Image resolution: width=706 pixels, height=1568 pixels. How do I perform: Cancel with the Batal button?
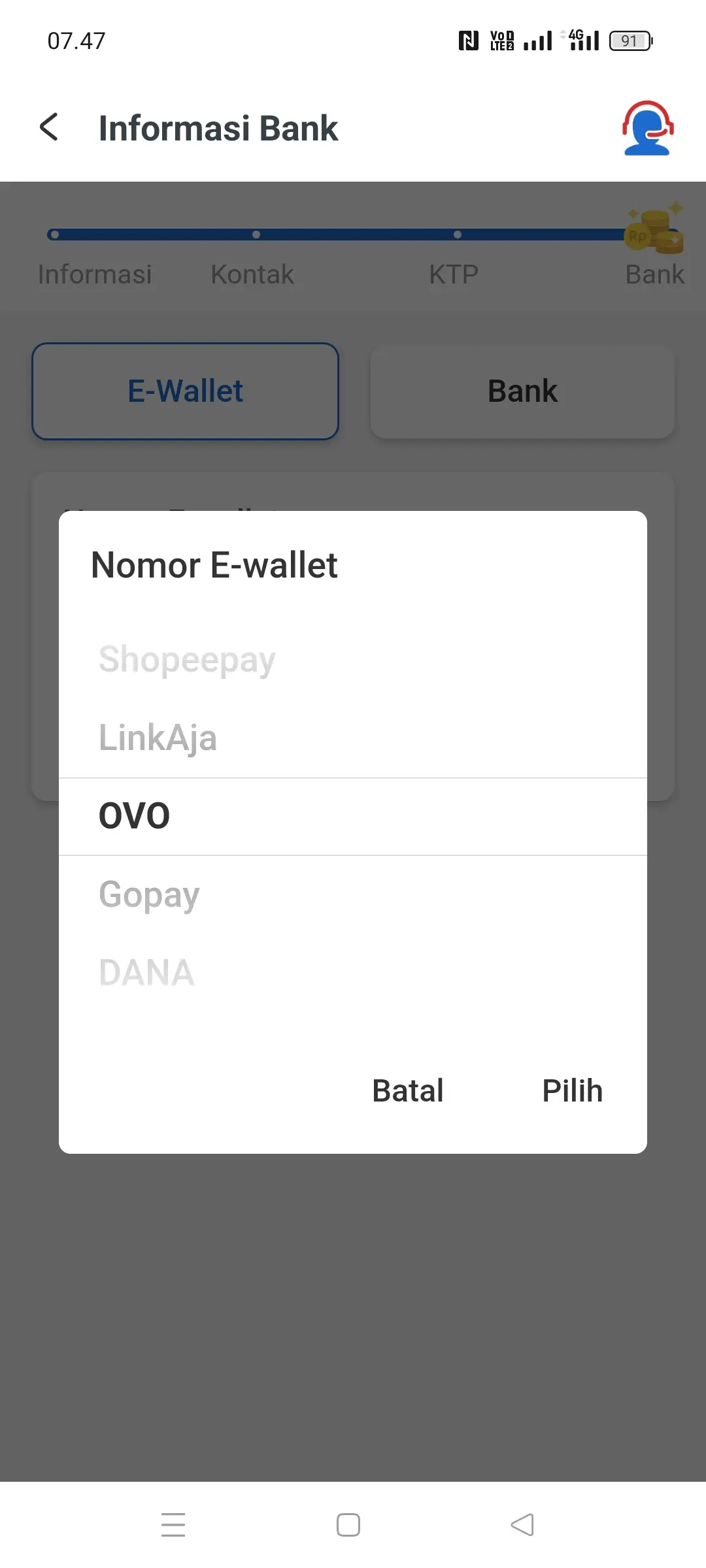408,1090
